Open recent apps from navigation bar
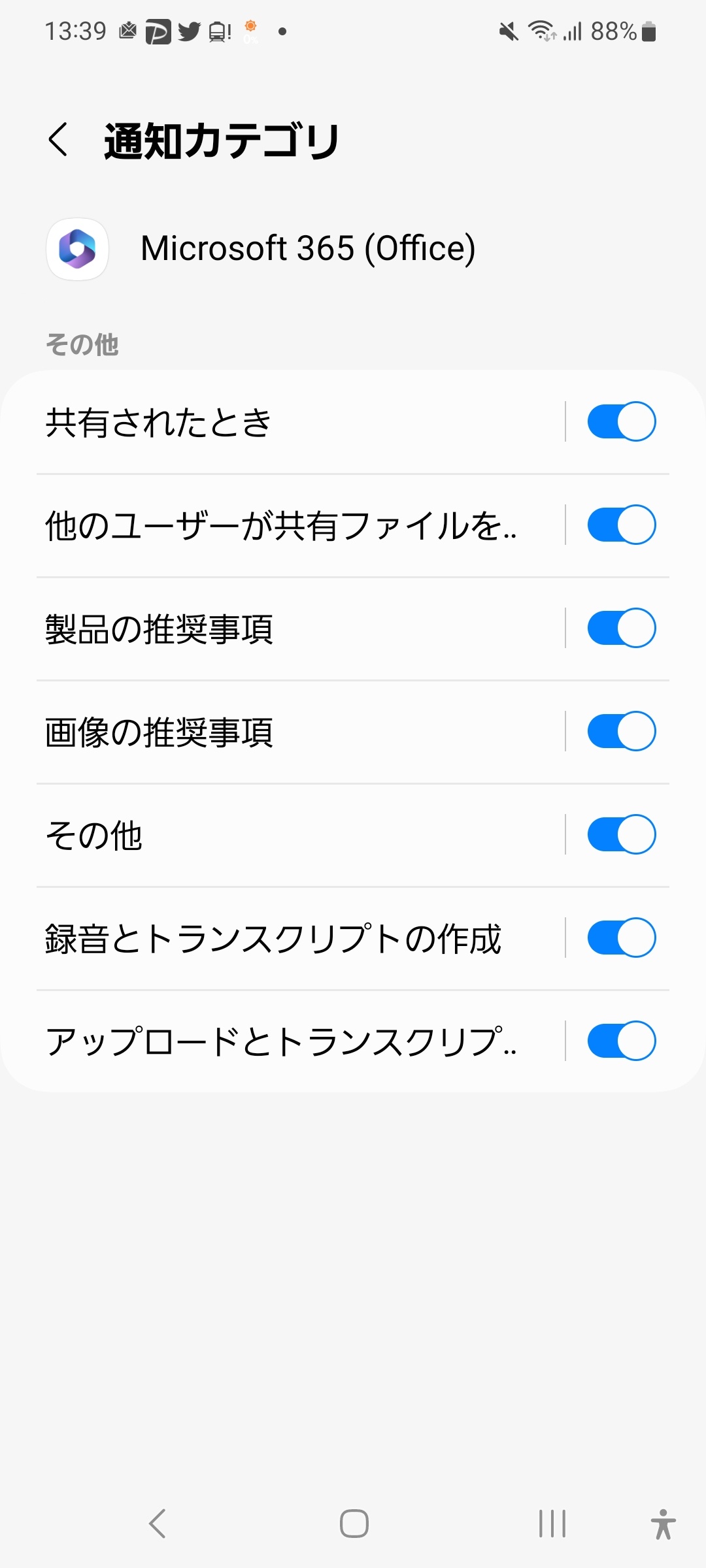This screenshot has height=1568, width=706. [x=552, y=1524]
